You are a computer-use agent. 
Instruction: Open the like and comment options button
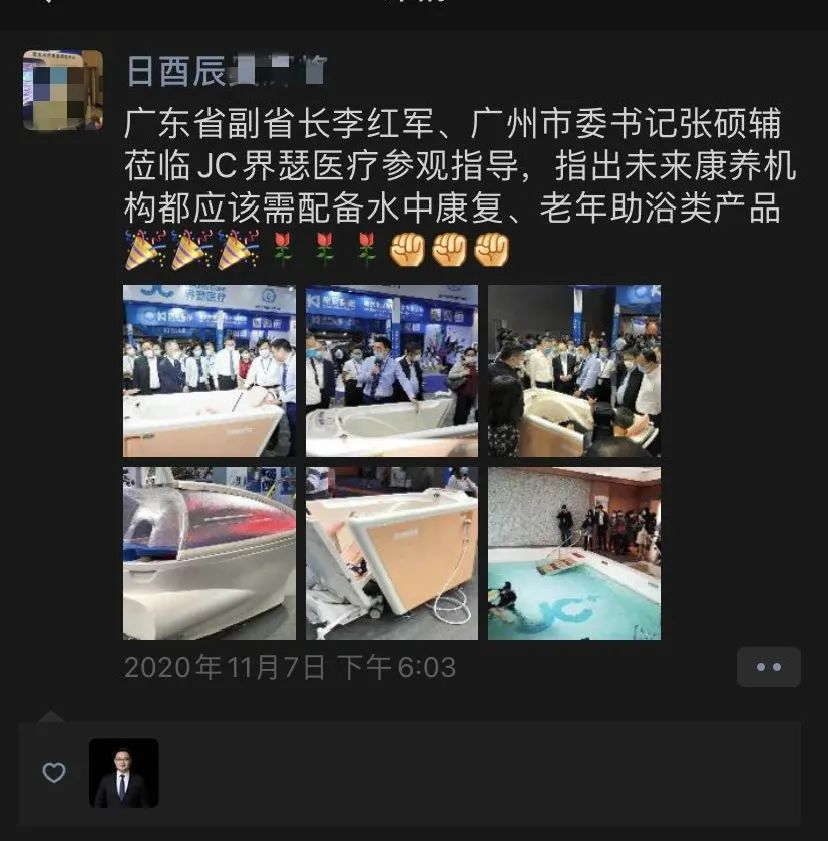point(768,667)
